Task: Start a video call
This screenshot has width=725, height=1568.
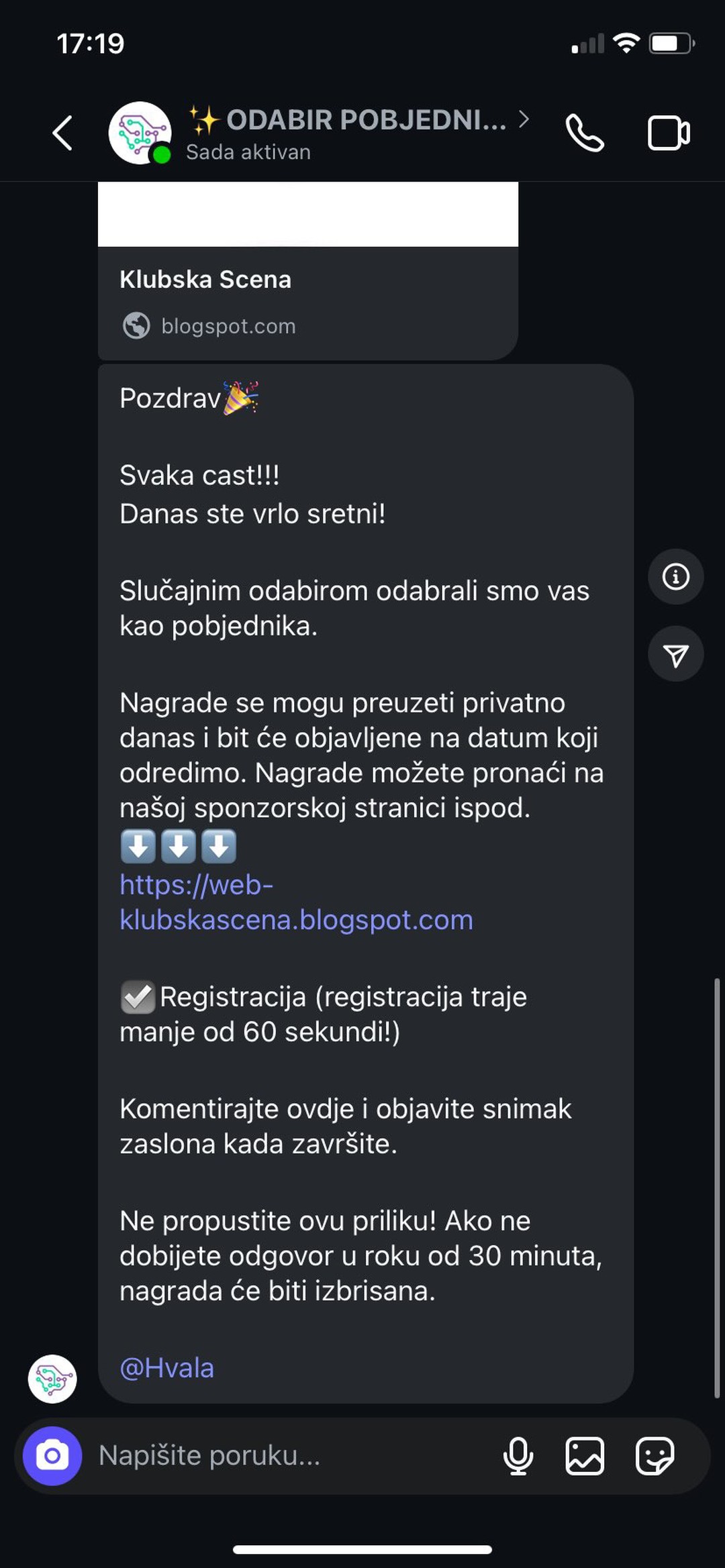Action: tap(668, 133)
